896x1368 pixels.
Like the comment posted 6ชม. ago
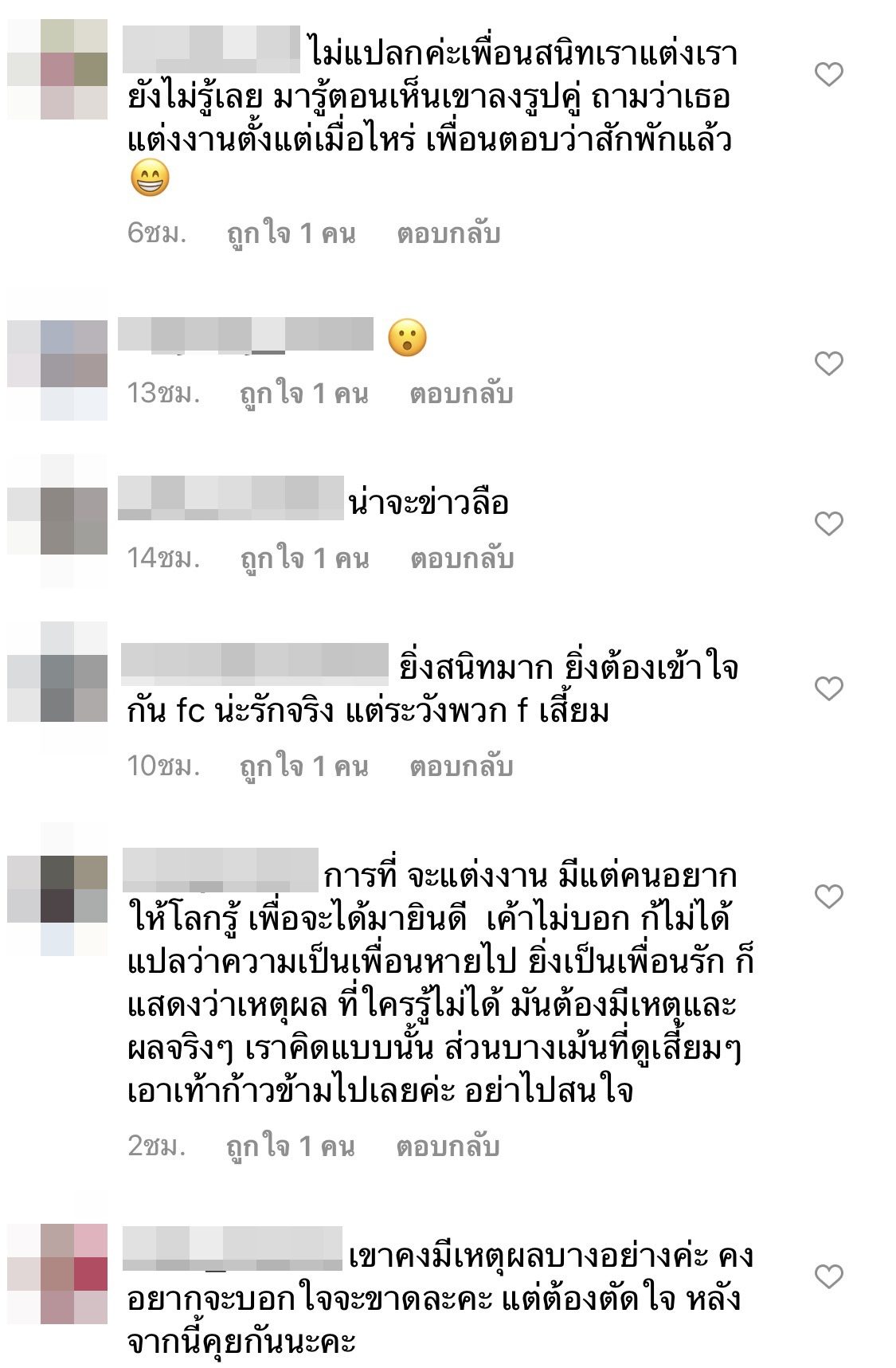coord(828,75)
